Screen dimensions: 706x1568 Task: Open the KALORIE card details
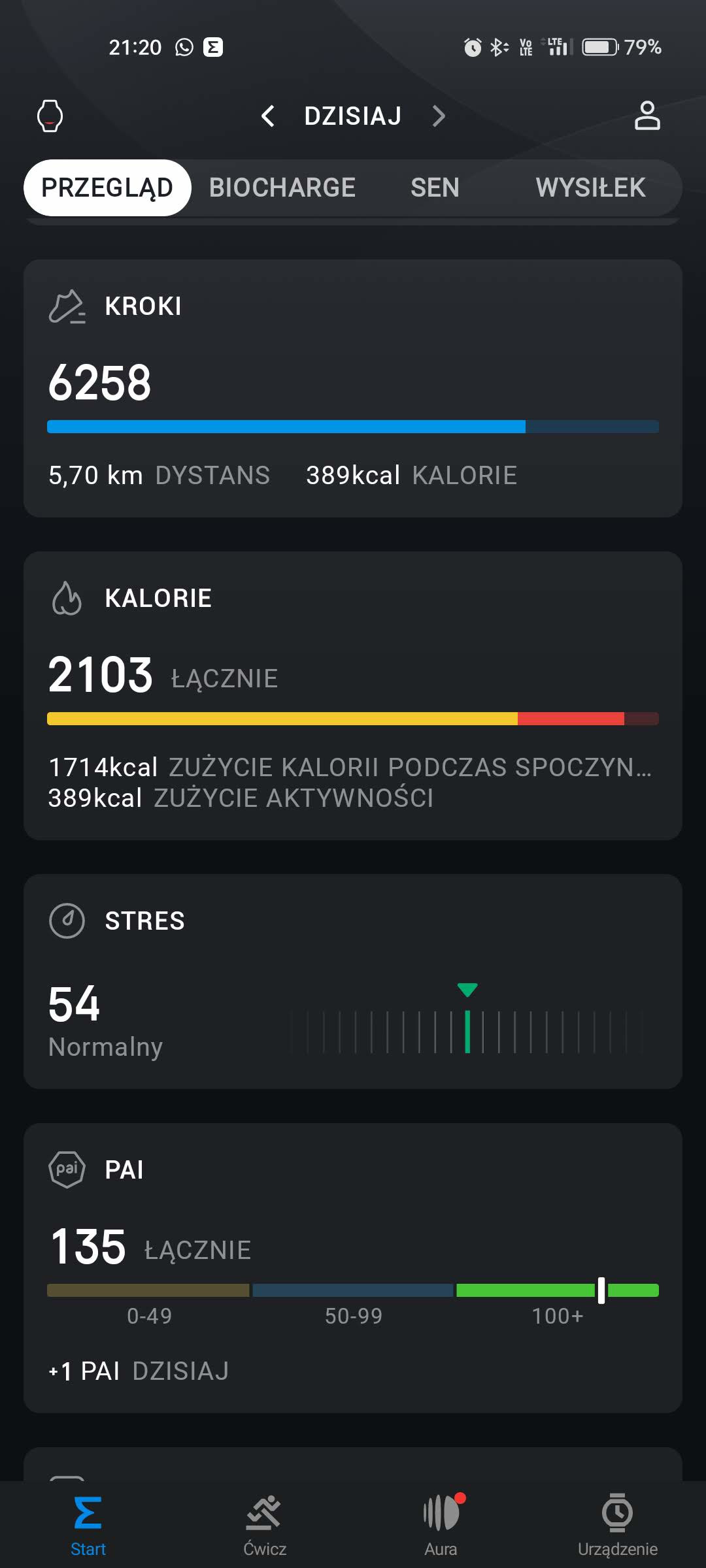[x=353, y=695]
